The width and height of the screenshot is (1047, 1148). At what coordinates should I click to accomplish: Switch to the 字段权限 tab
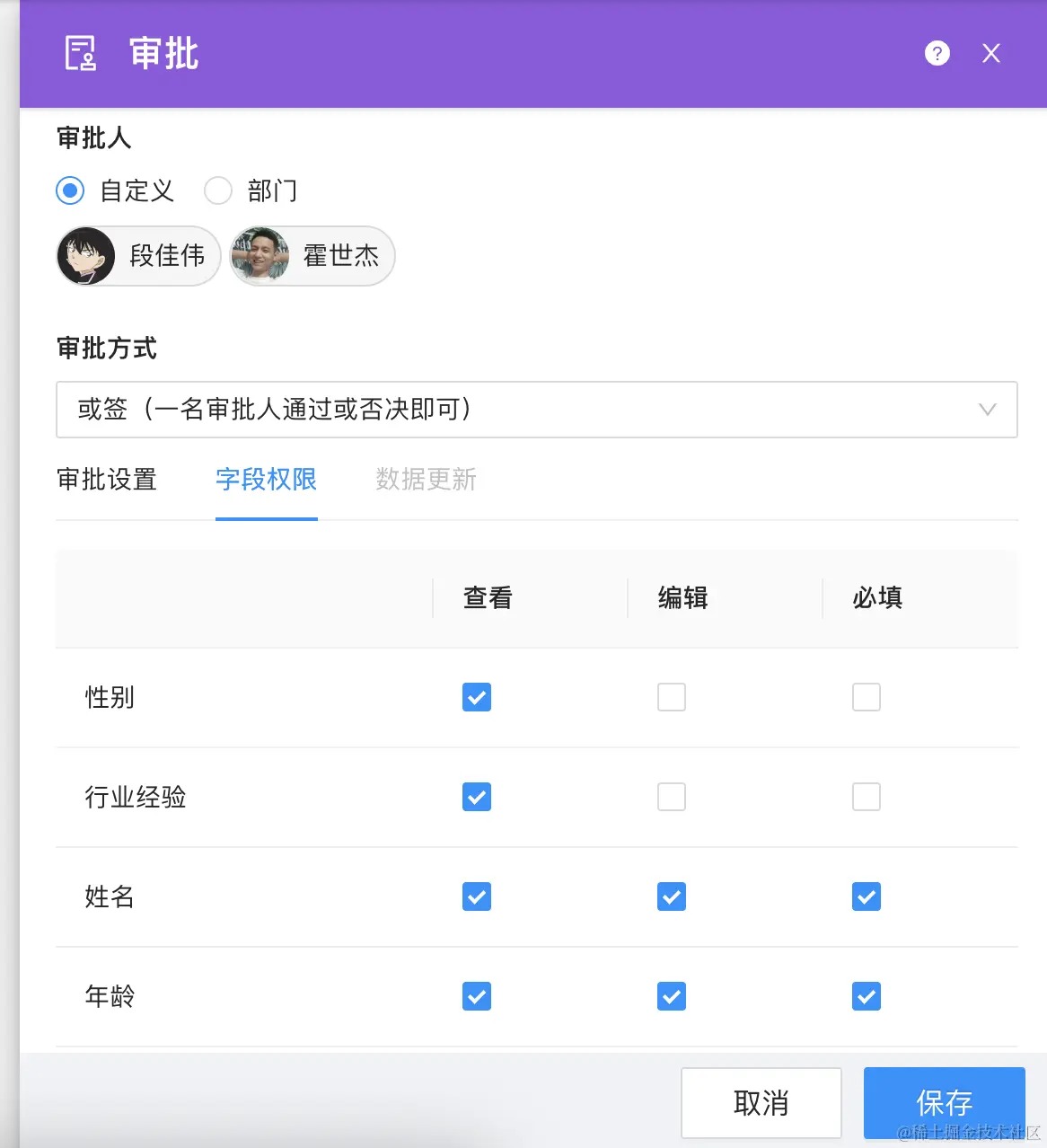pyautogui.click(x=266, y=480)
